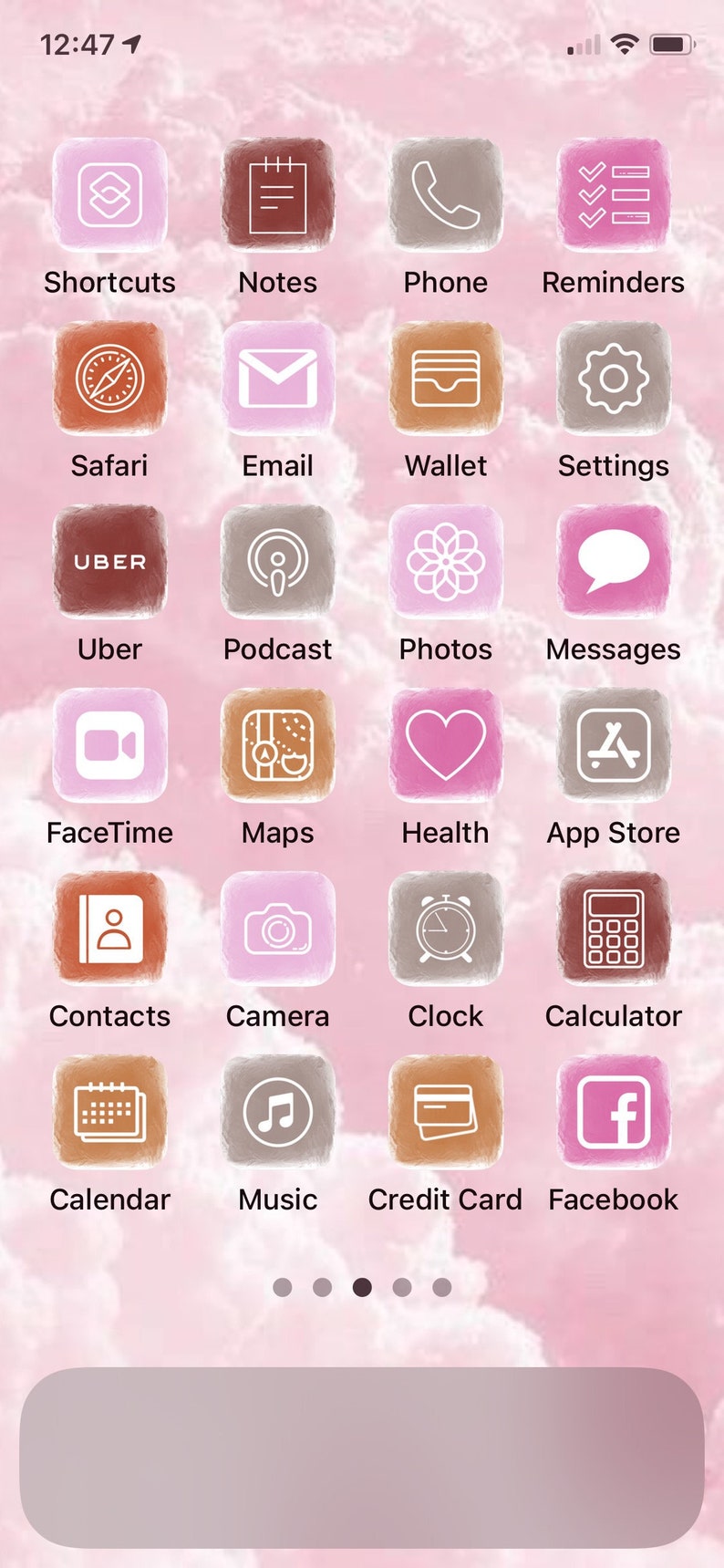Image resolution: width=724 pixels, height=1568 pixels.
Task: Open Wallet
Action: [446, 378]
